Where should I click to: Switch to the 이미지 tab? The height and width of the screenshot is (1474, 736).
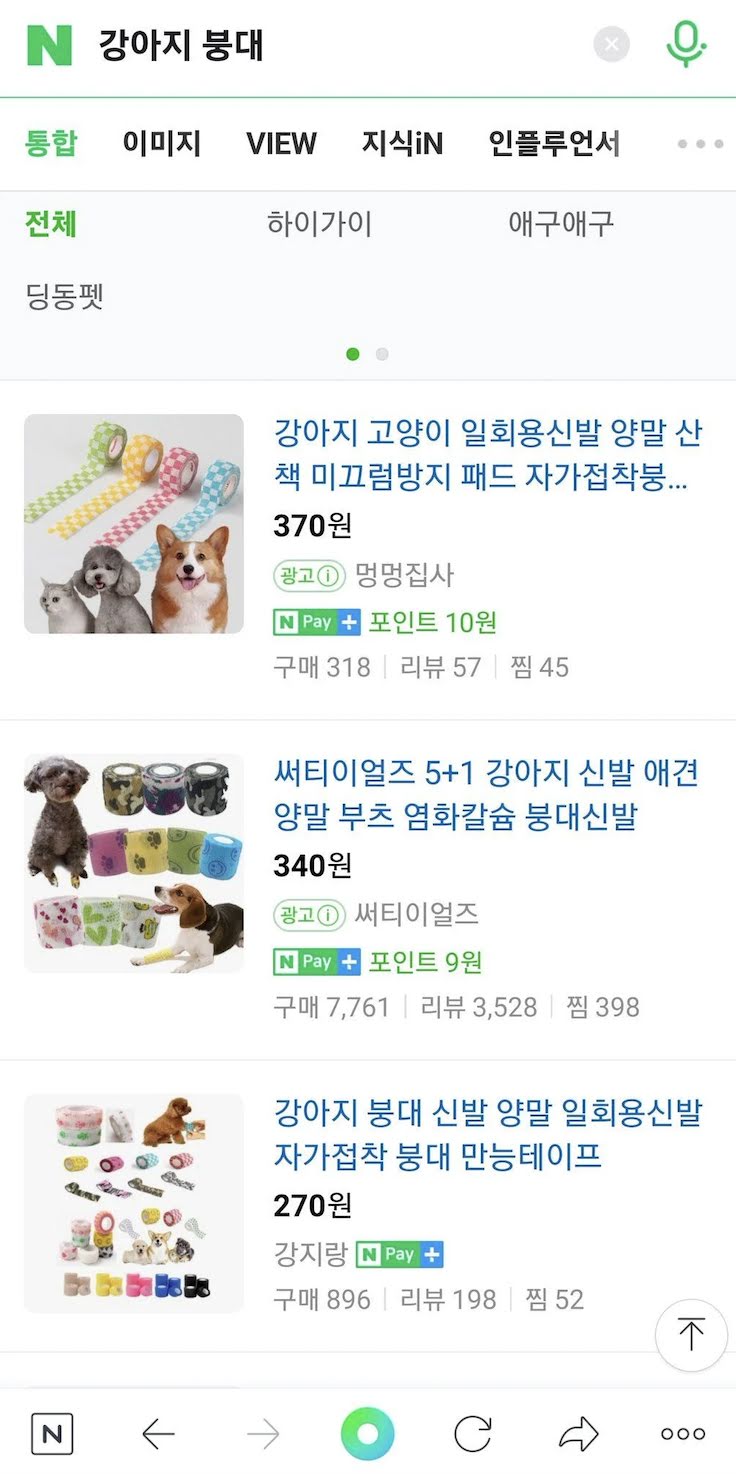(x=162, y=143)
